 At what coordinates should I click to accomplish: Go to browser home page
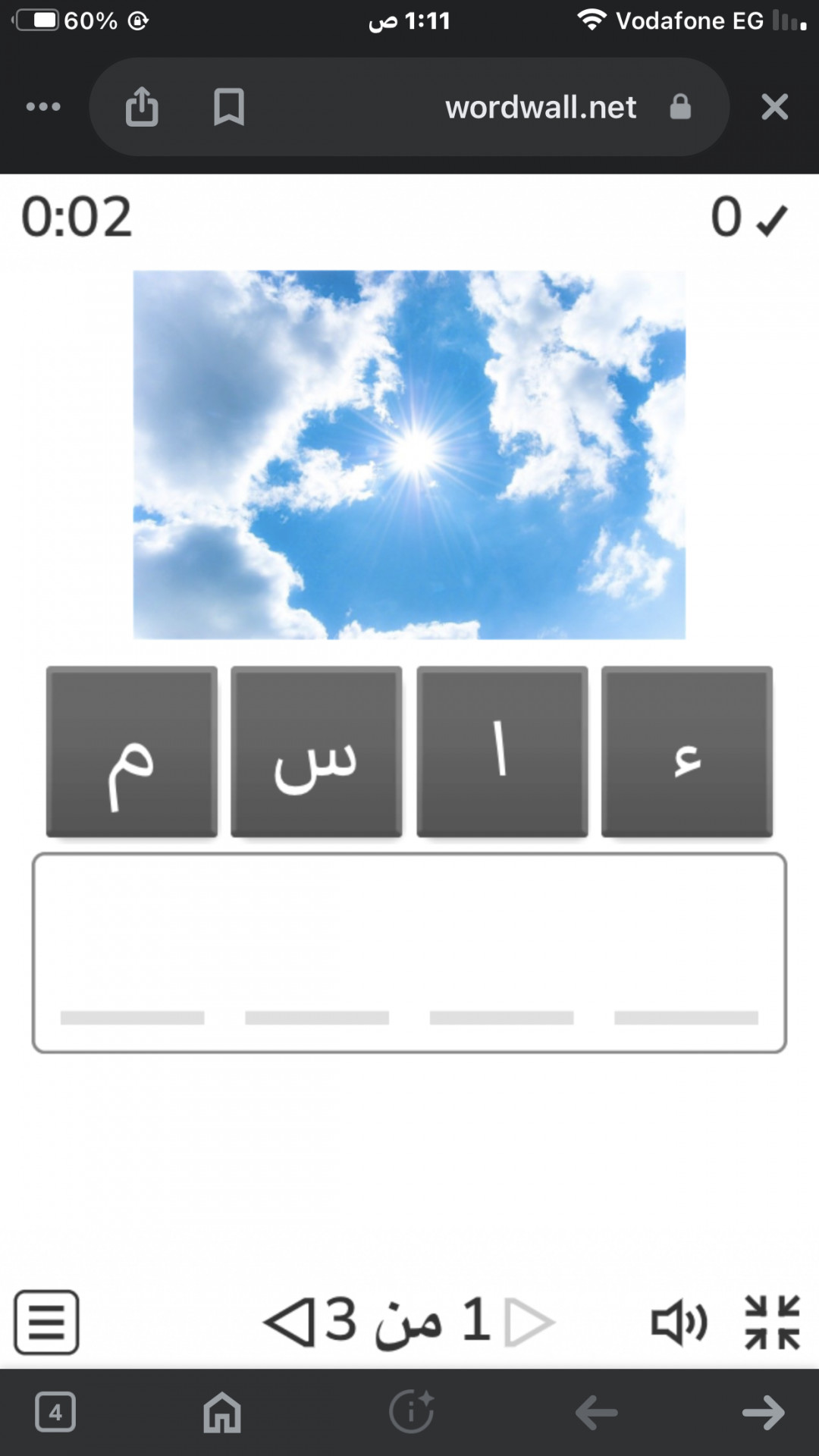[x=222, y=1412]
